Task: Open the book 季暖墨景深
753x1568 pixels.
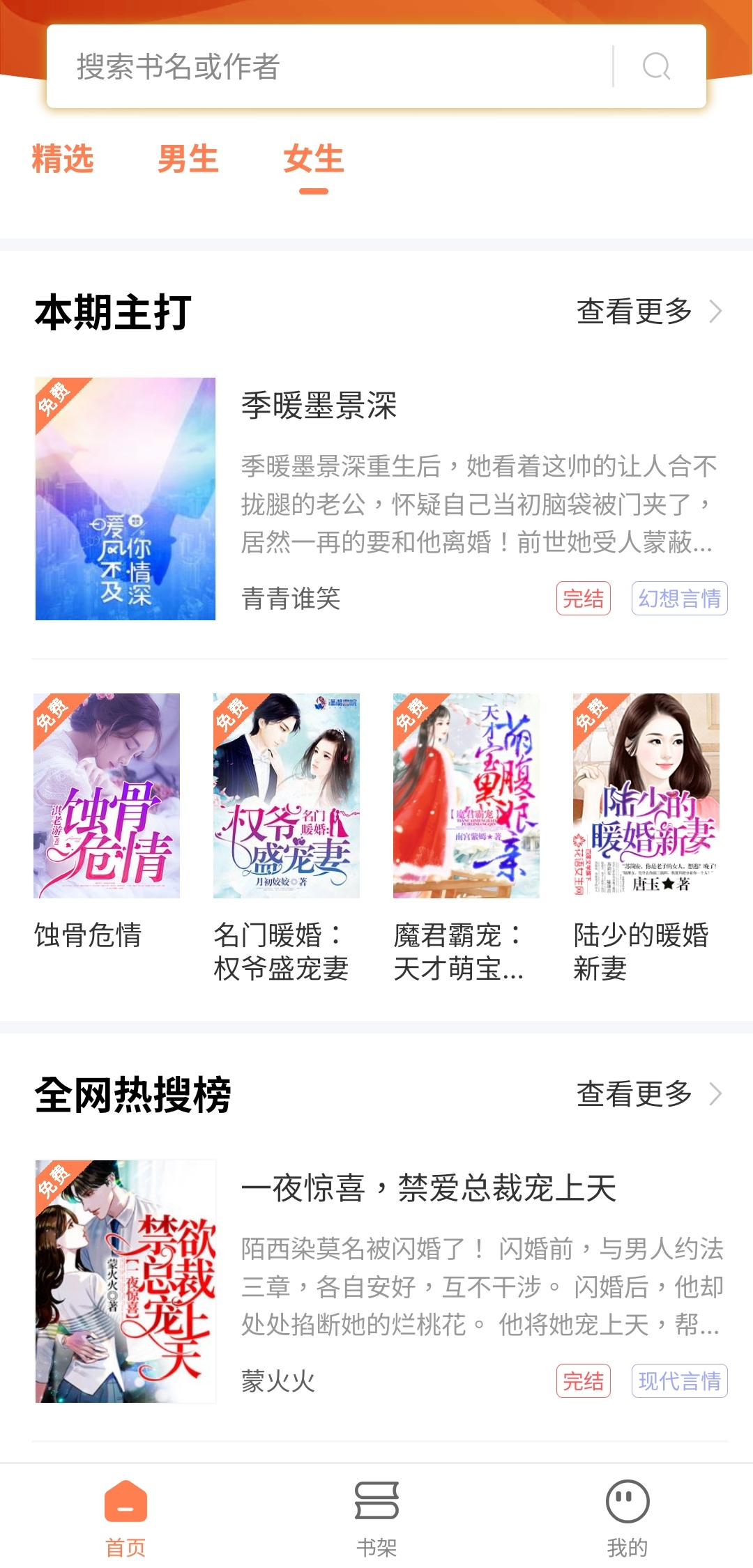Action: (x=380, y=498)
